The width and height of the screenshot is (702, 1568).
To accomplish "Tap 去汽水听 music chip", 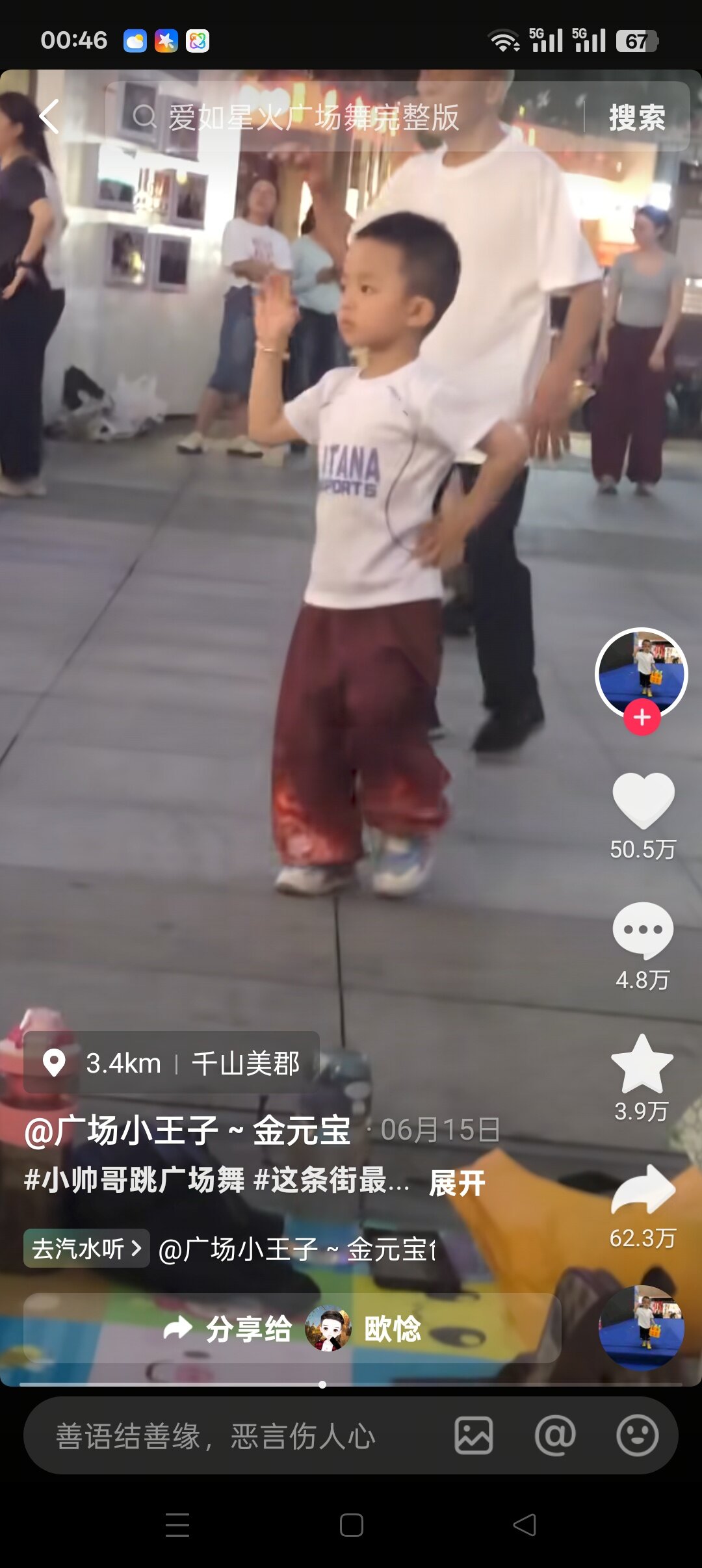I will tap(86, 1248).
